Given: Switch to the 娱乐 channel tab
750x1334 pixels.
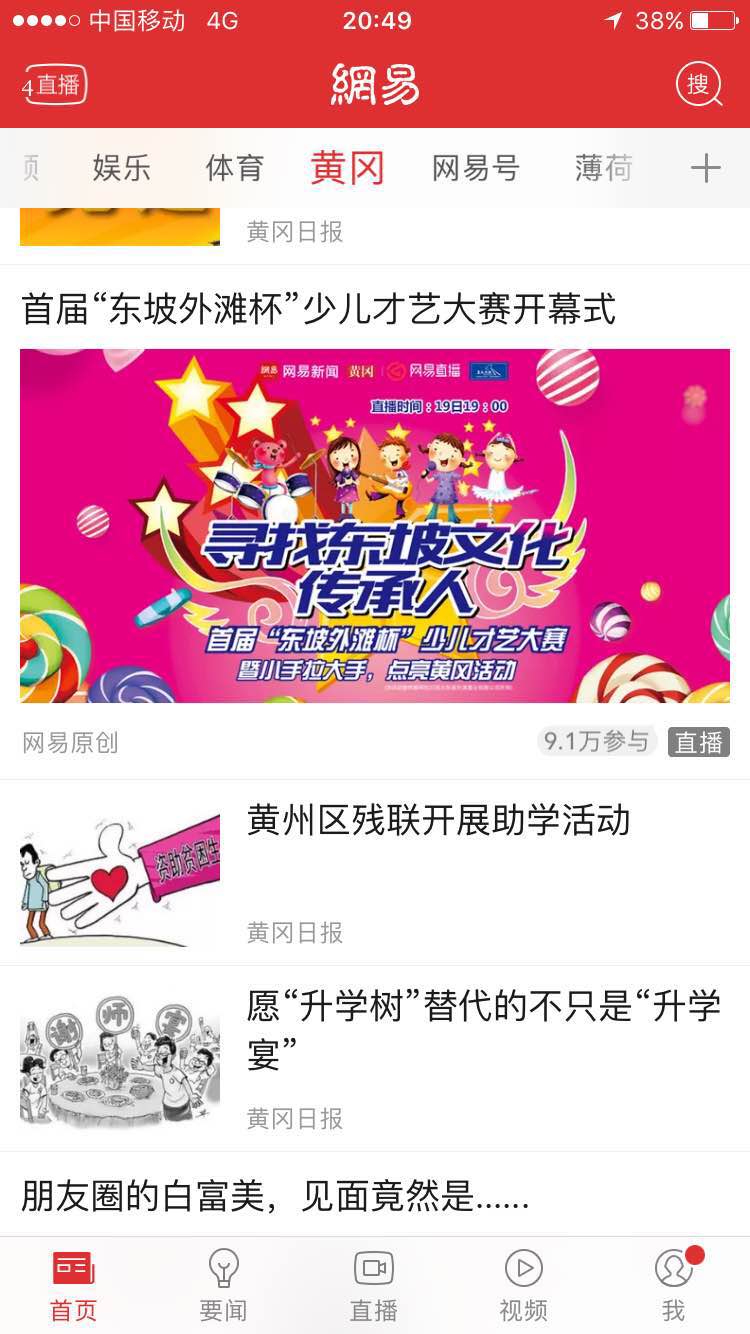Looking at the screenshot, I should [122, 168].
